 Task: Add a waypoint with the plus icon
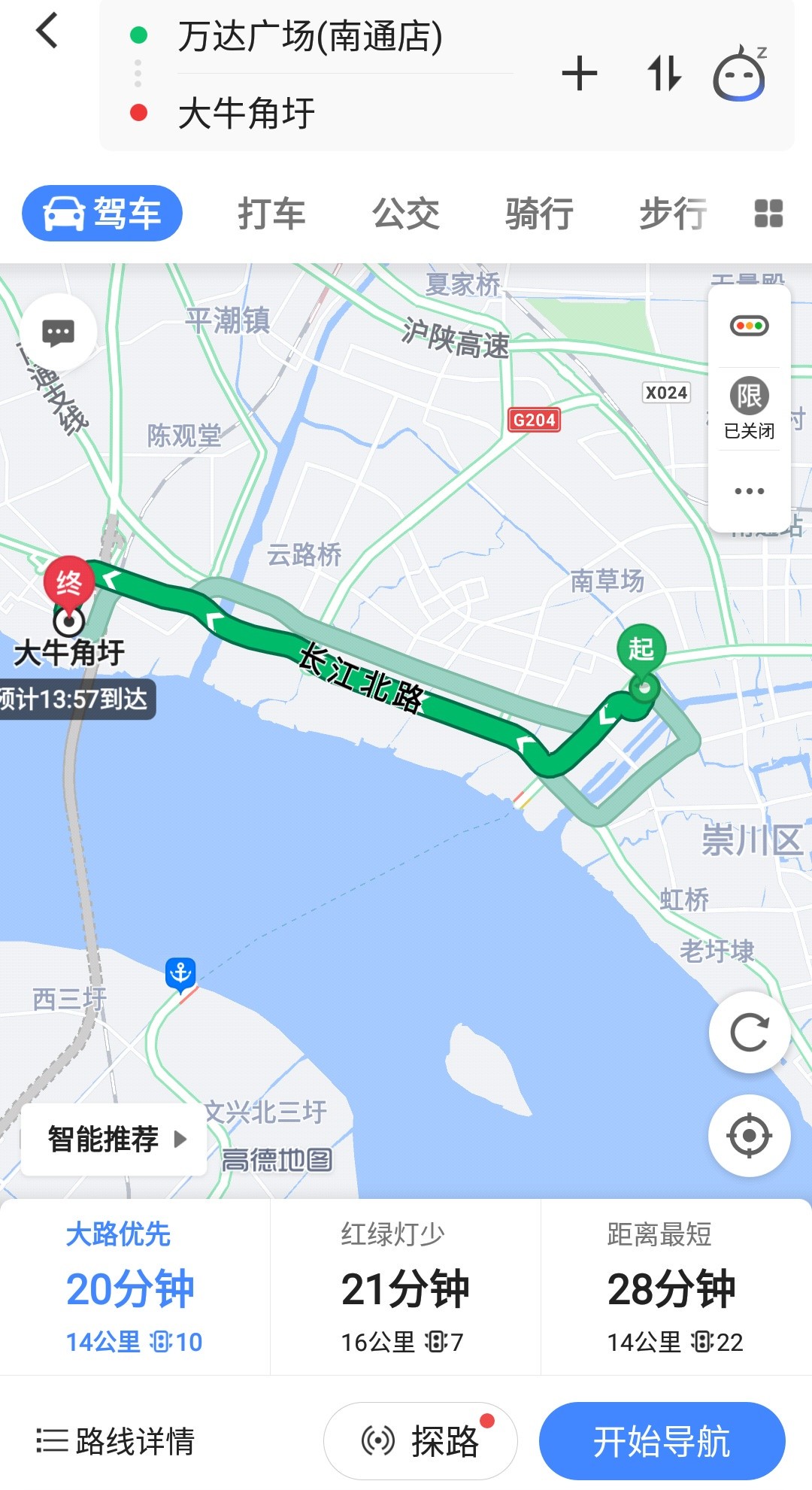(x=579, y=74)
